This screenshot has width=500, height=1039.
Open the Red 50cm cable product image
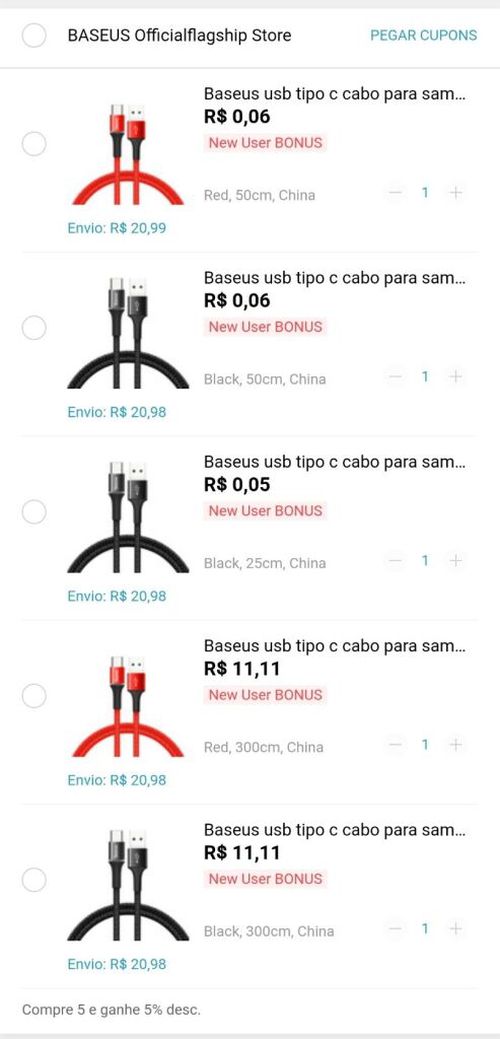click(128, 153)
